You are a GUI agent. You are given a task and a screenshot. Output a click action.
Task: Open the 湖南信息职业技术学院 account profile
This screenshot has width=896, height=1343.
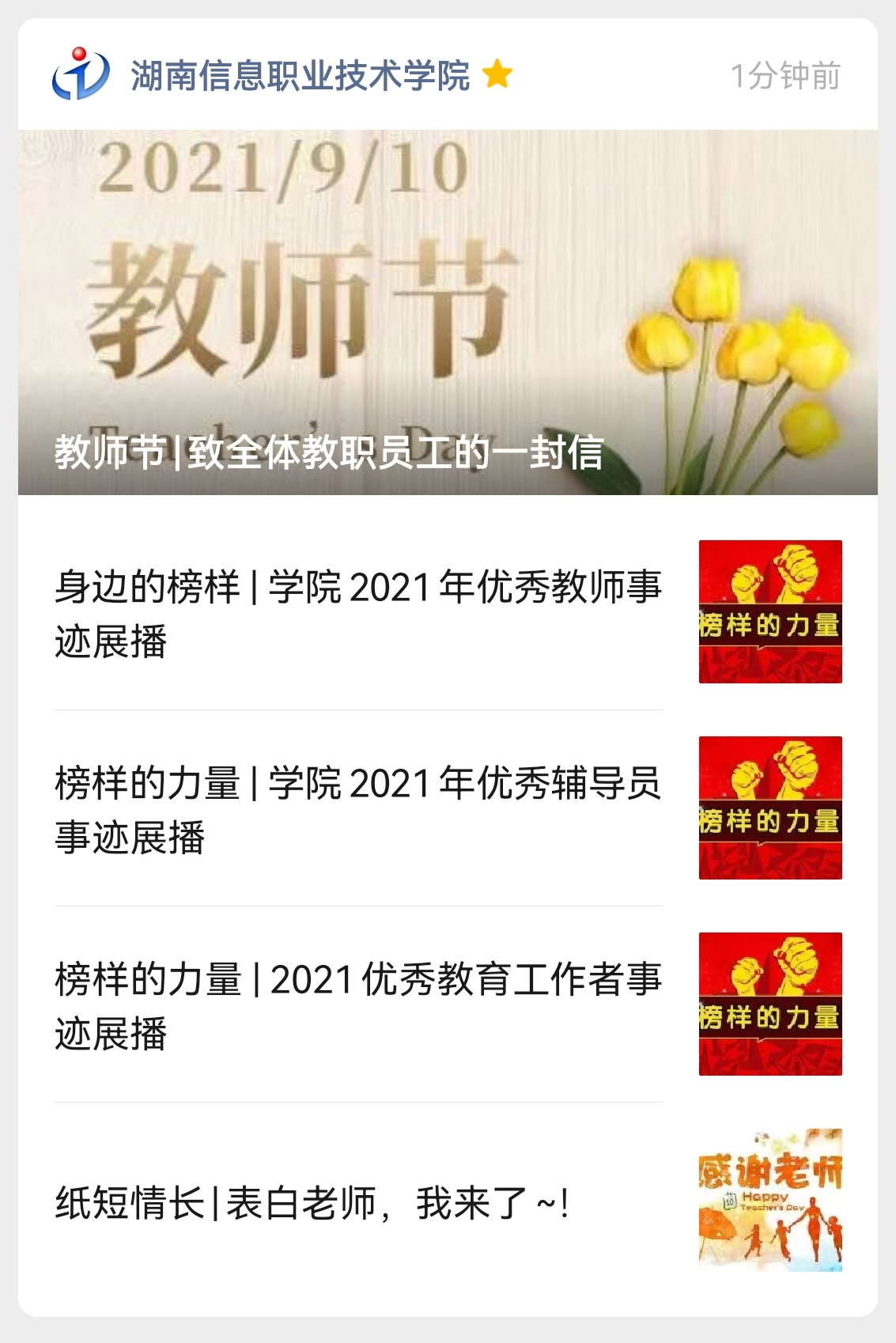coord(300,76)
